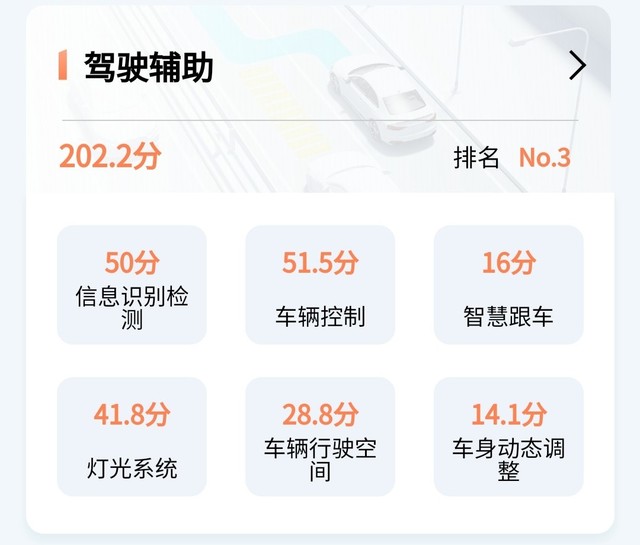
Task: Open the 车辆控制 score tile
Action: 320,285
